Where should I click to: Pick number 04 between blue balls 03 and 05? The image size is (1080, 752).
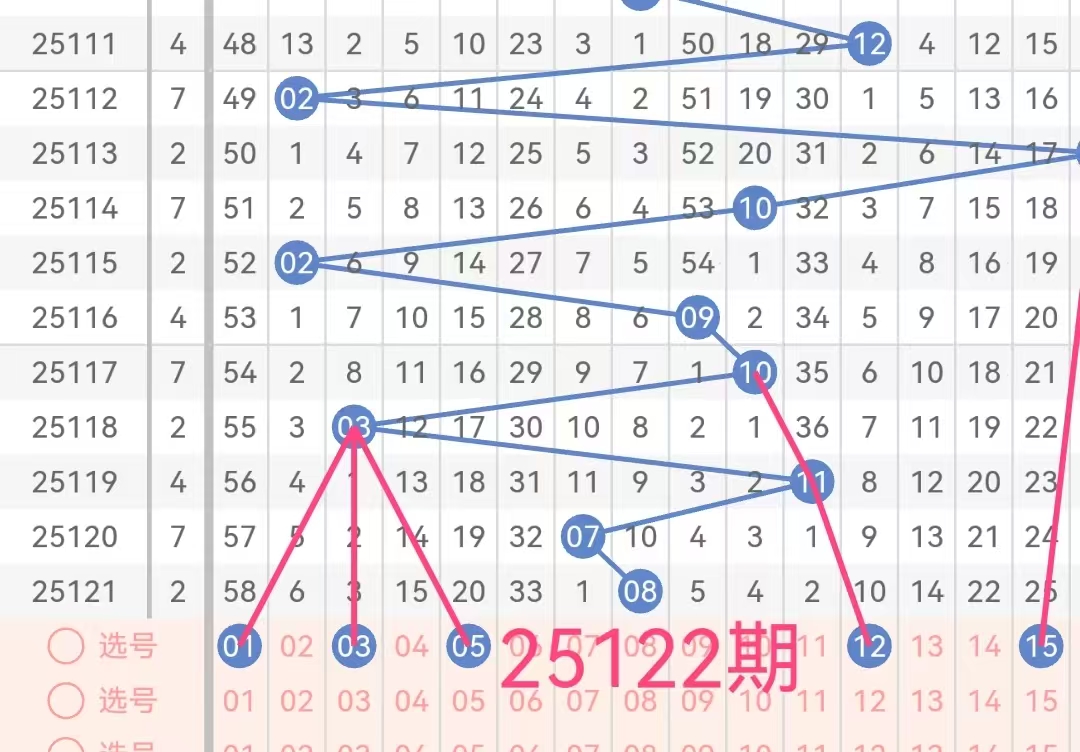411,647
